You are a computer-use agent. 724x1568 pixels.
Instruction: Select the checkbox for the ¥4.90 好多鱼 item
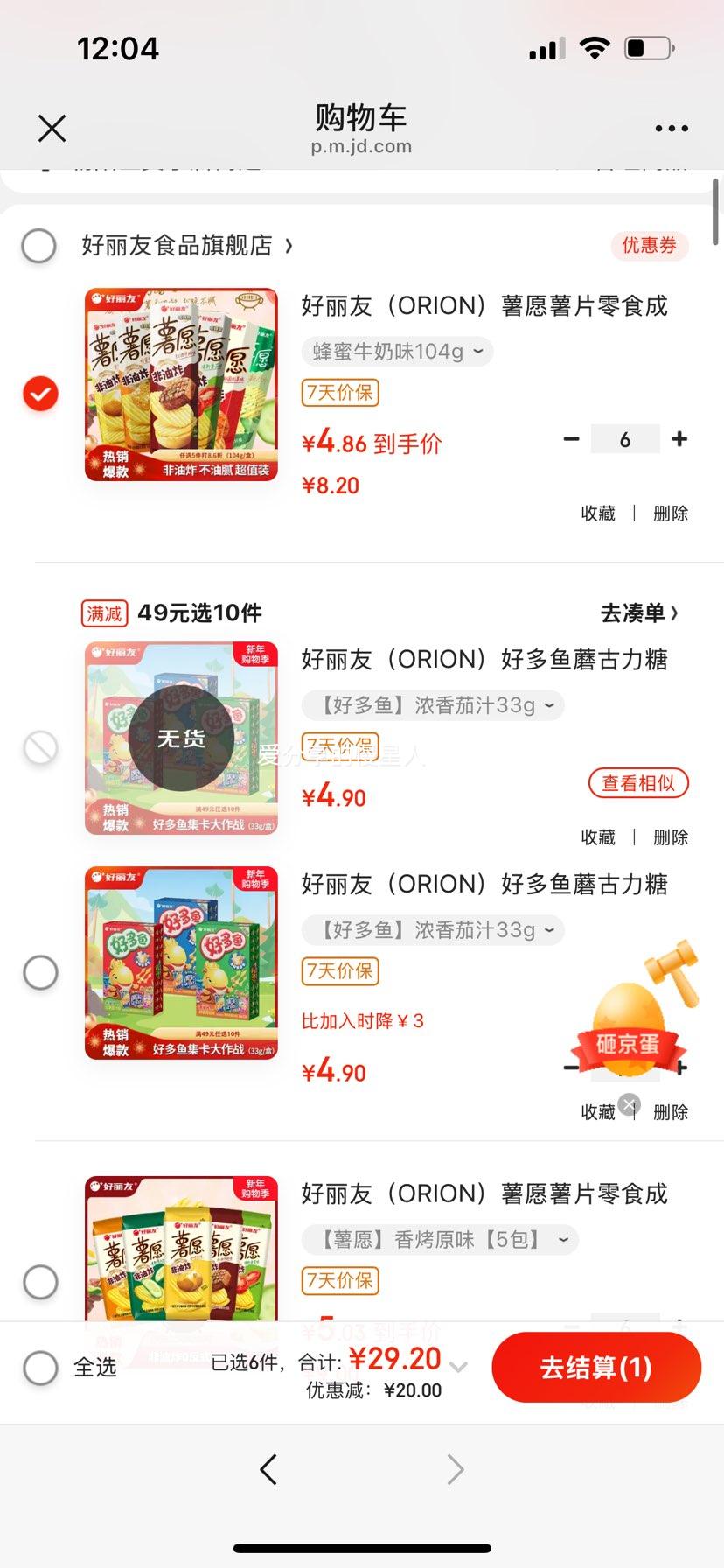pos(40,971)
